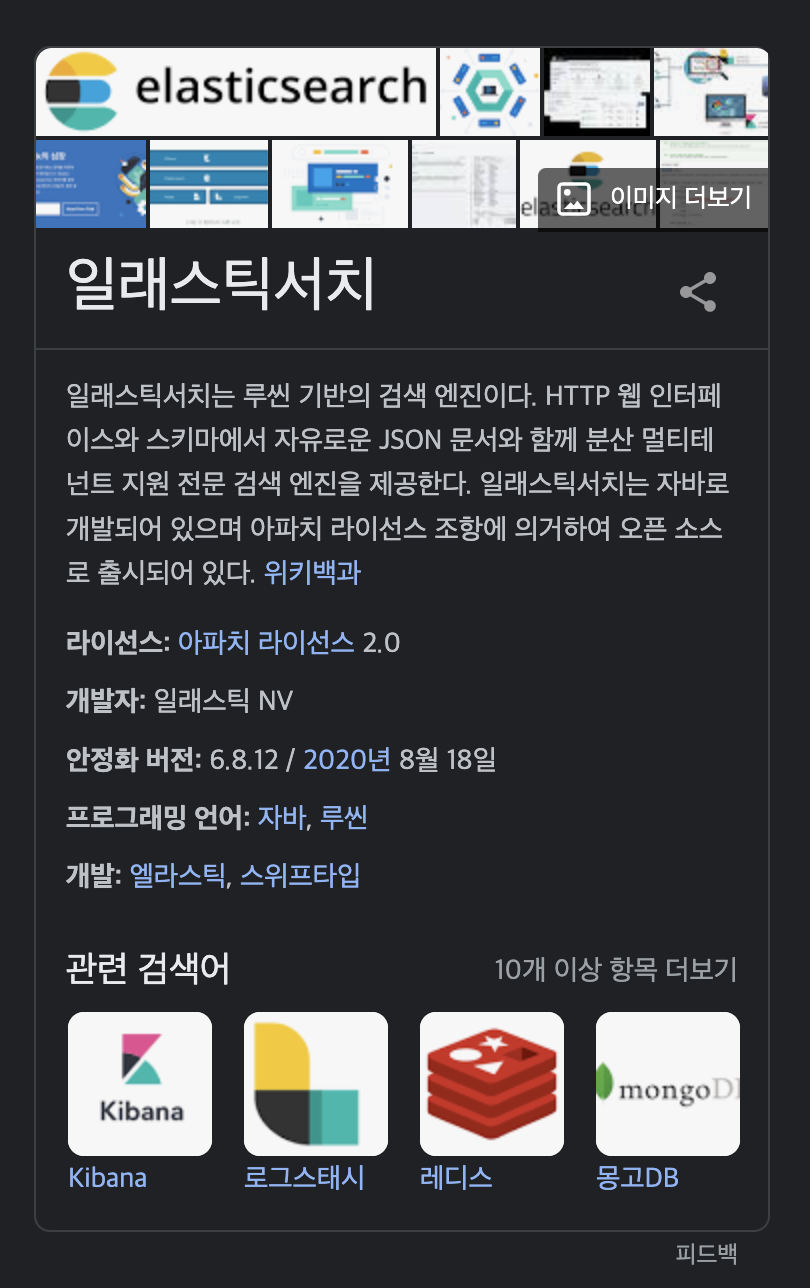Open the large elasticsearch logo image
The height and width of the screenshot is (1288, 810).
(236, 91)
